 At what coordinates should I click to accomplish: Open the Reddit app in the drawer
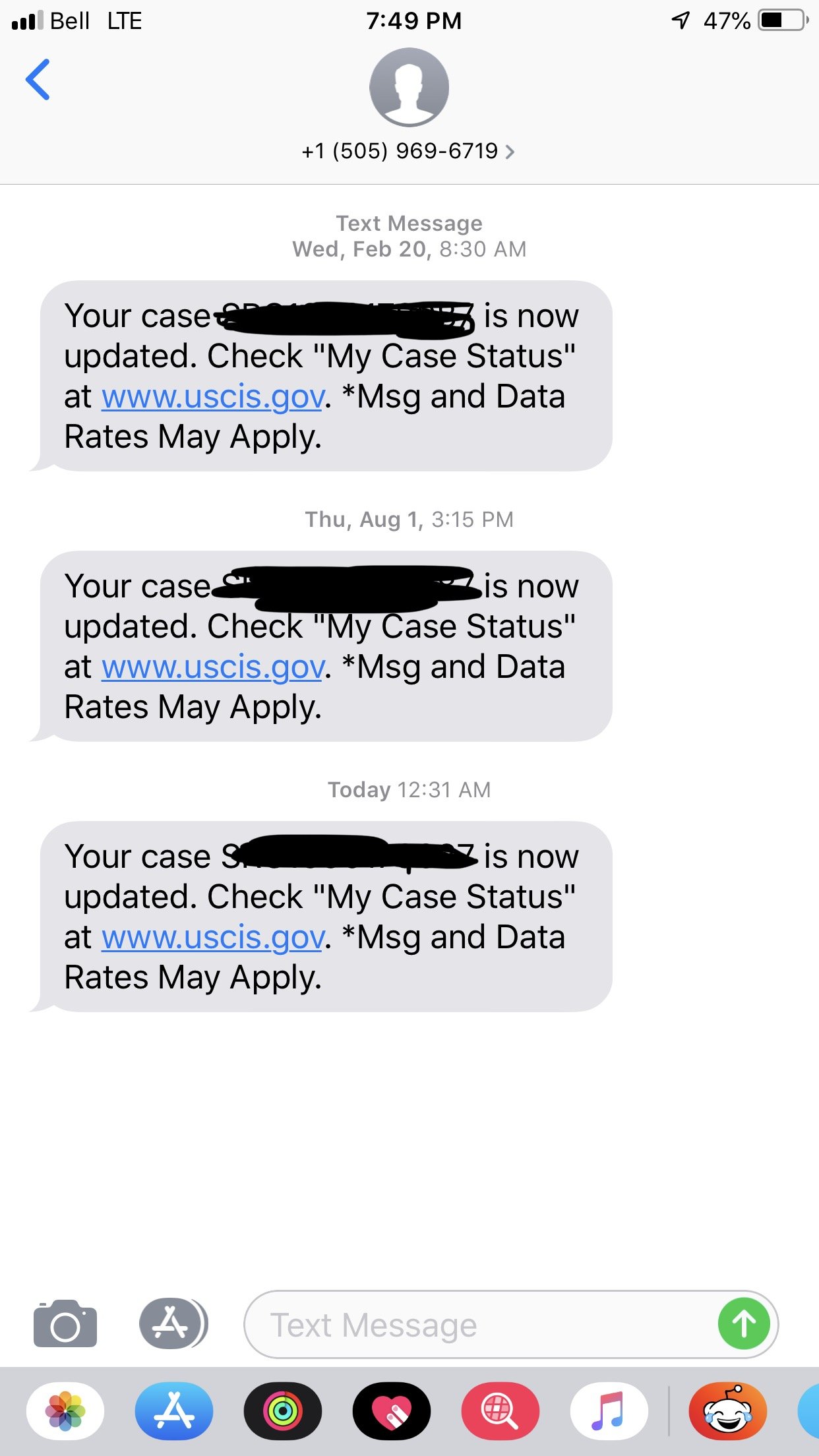(x=728, y=1411)
